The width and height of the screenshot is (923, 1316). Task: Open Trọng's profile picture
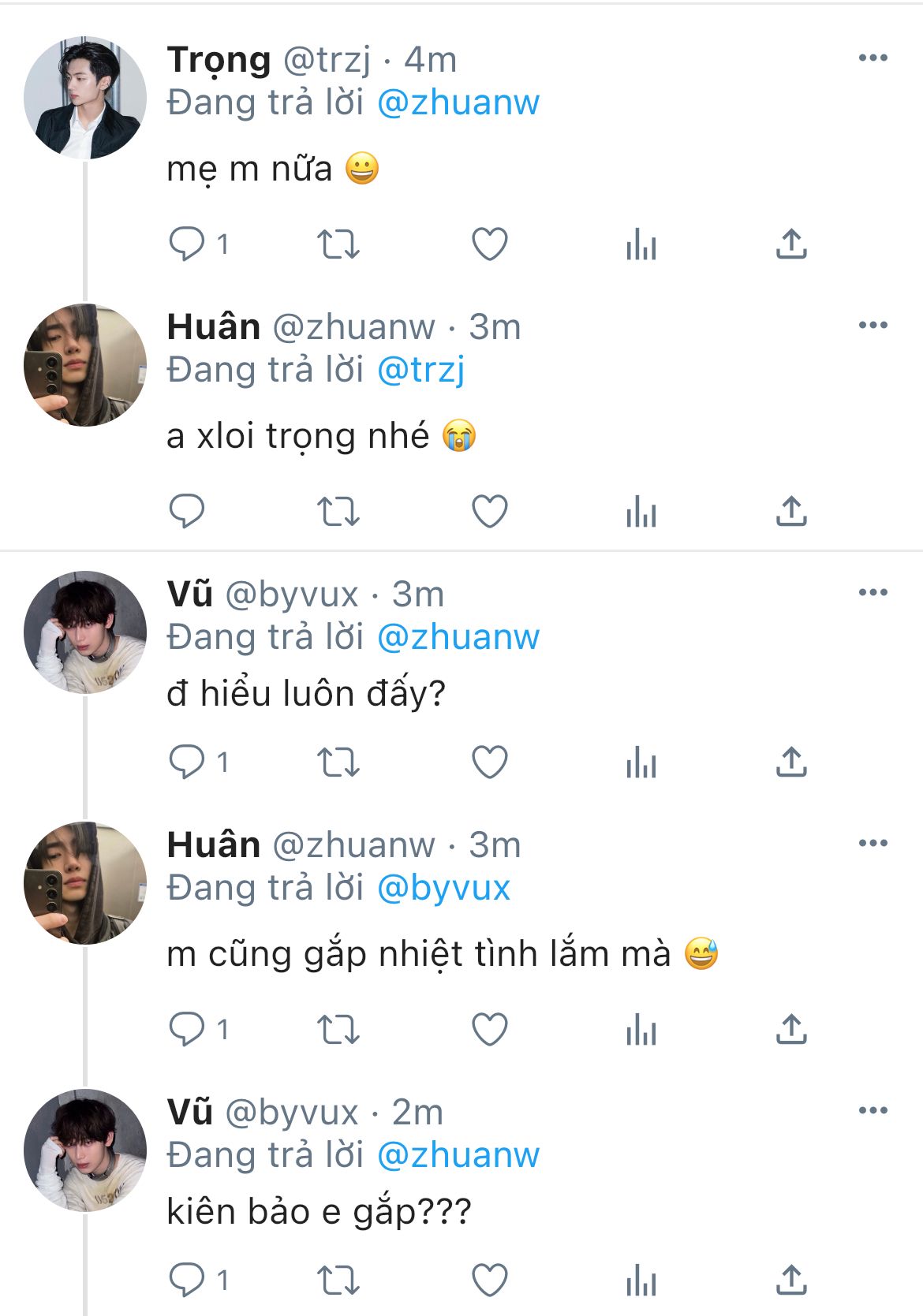click(84, 98)
